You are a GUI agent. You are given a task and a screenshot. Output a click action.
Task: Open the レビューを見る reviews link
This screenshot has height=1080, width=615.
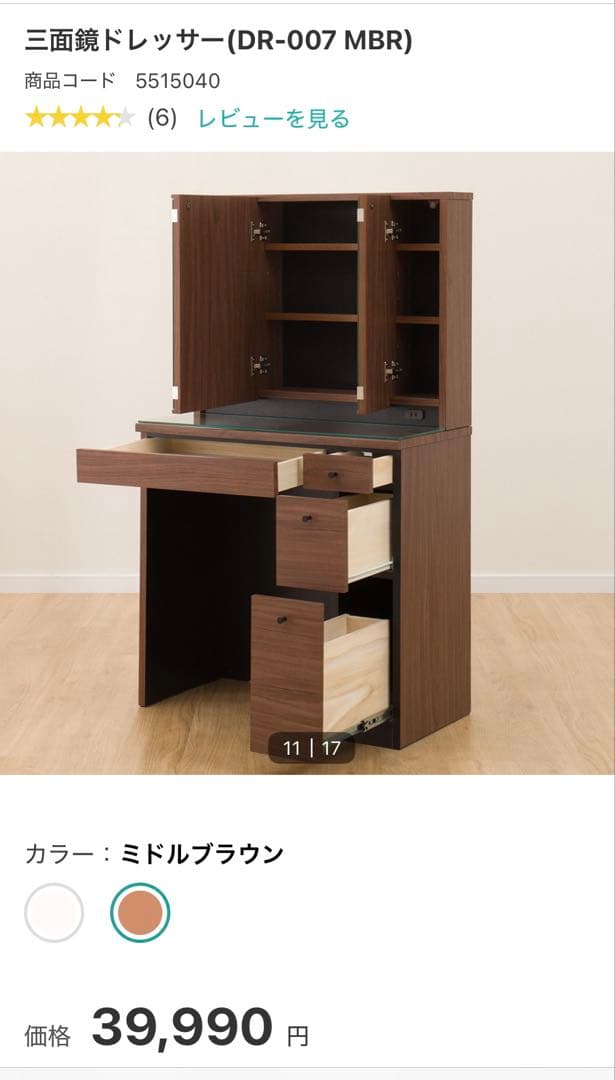[x=273, y=119]
